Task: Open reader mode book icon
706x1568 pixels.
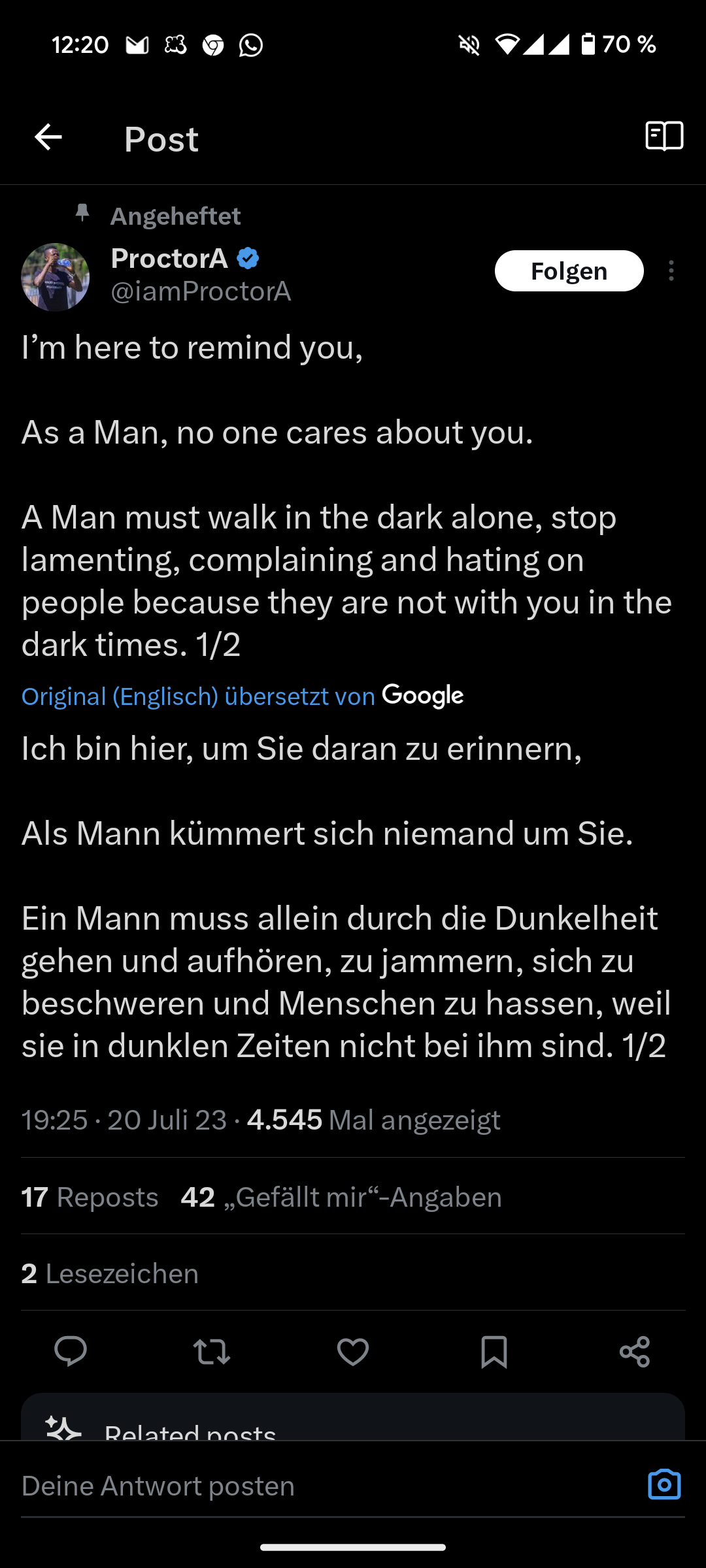Action: (664, 137)
